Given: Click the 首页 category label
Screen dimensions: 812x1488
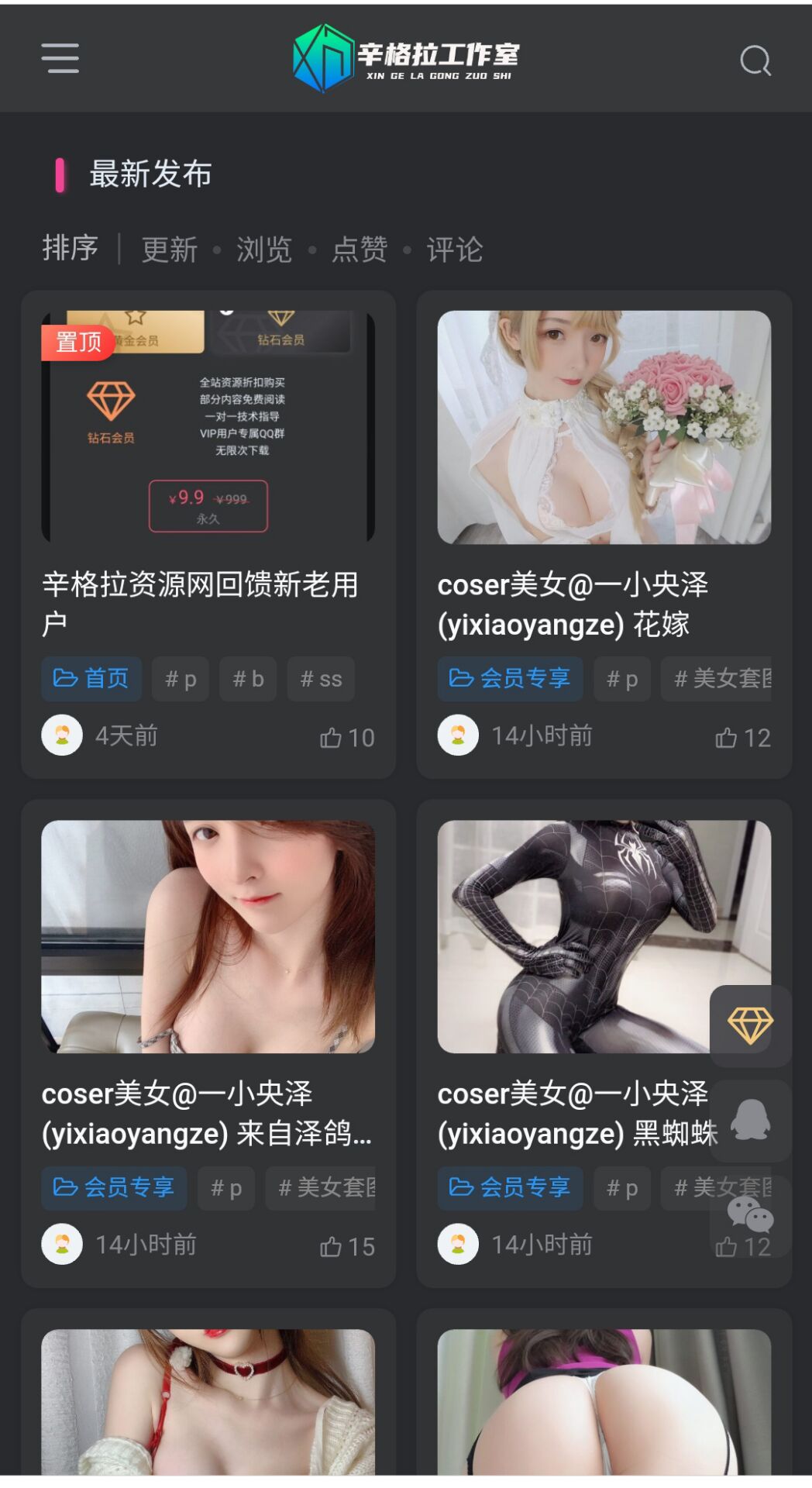Looking at the screenshot, I should 91,677.
